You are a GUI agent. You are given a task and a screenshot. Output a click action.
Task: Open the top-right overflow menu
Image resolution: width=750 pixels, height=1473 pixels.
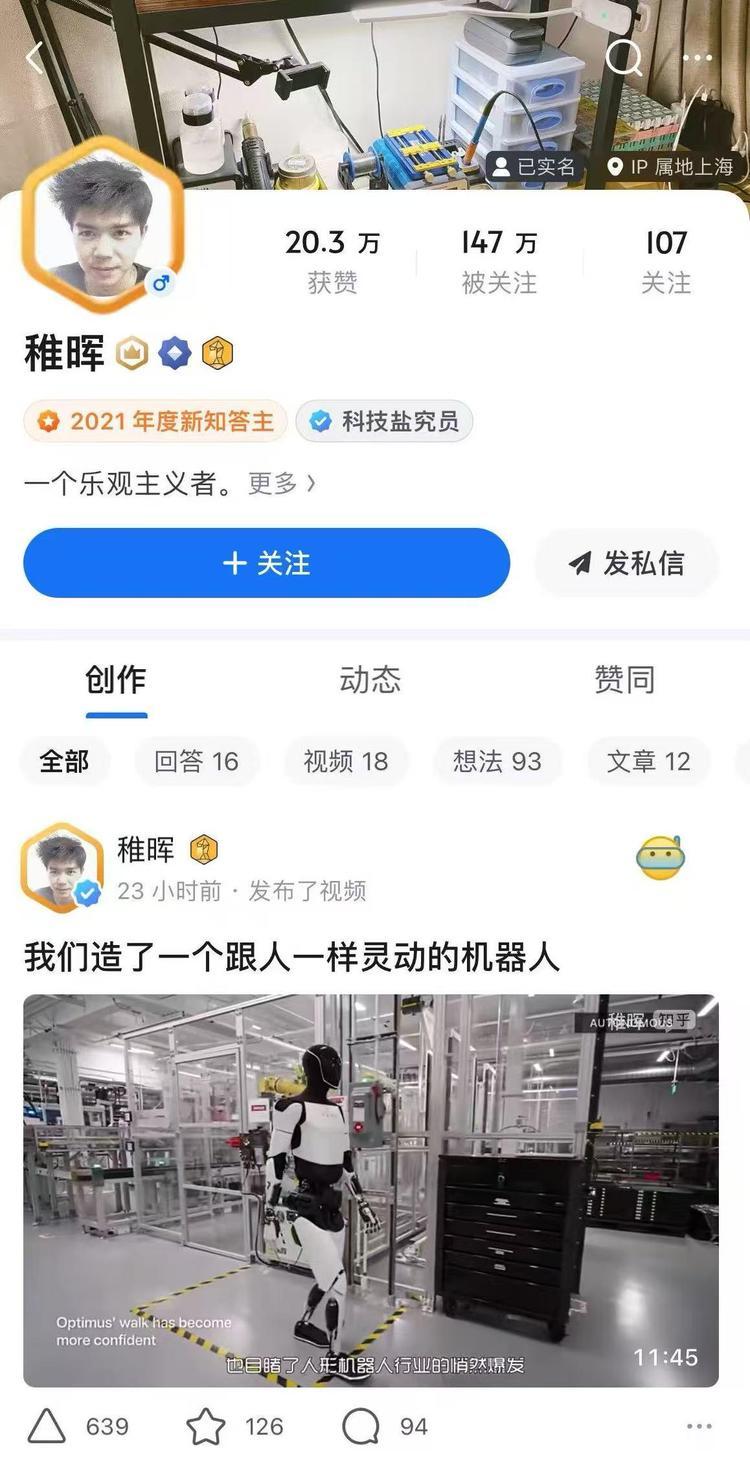(x=697, y=58)
